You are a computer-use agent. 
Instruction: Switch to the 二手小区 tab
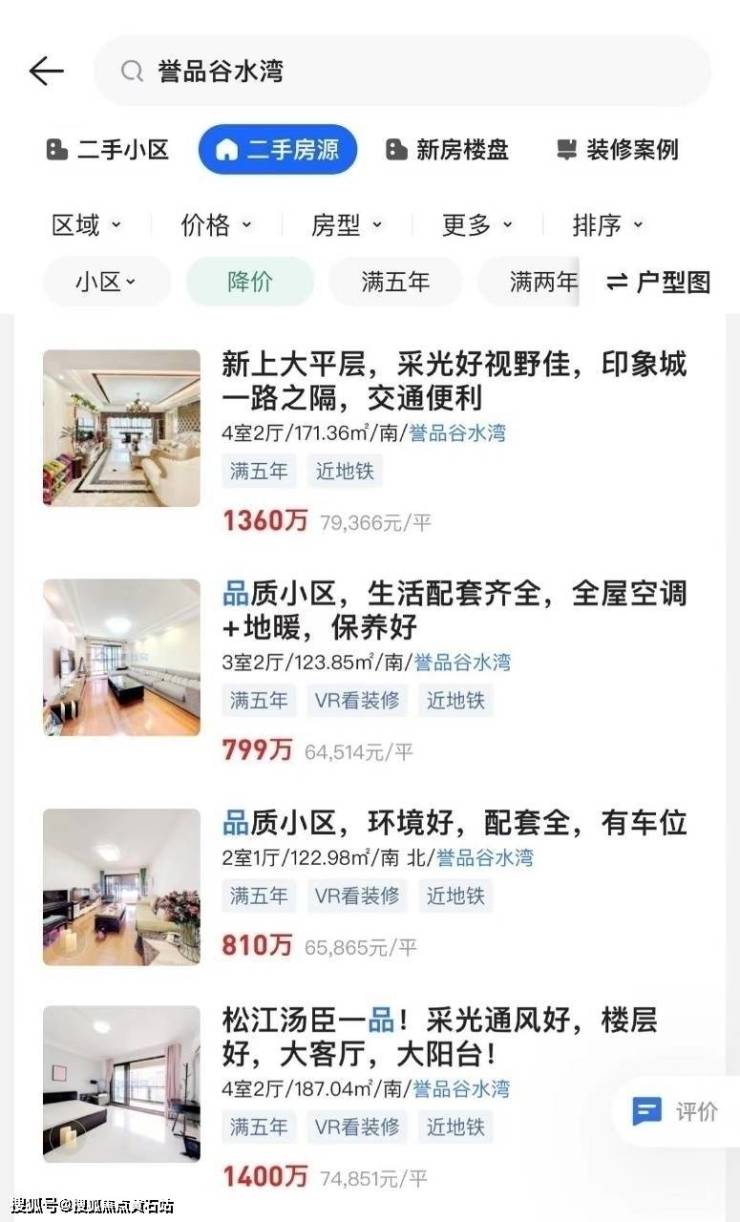click(x=108, y=150)
